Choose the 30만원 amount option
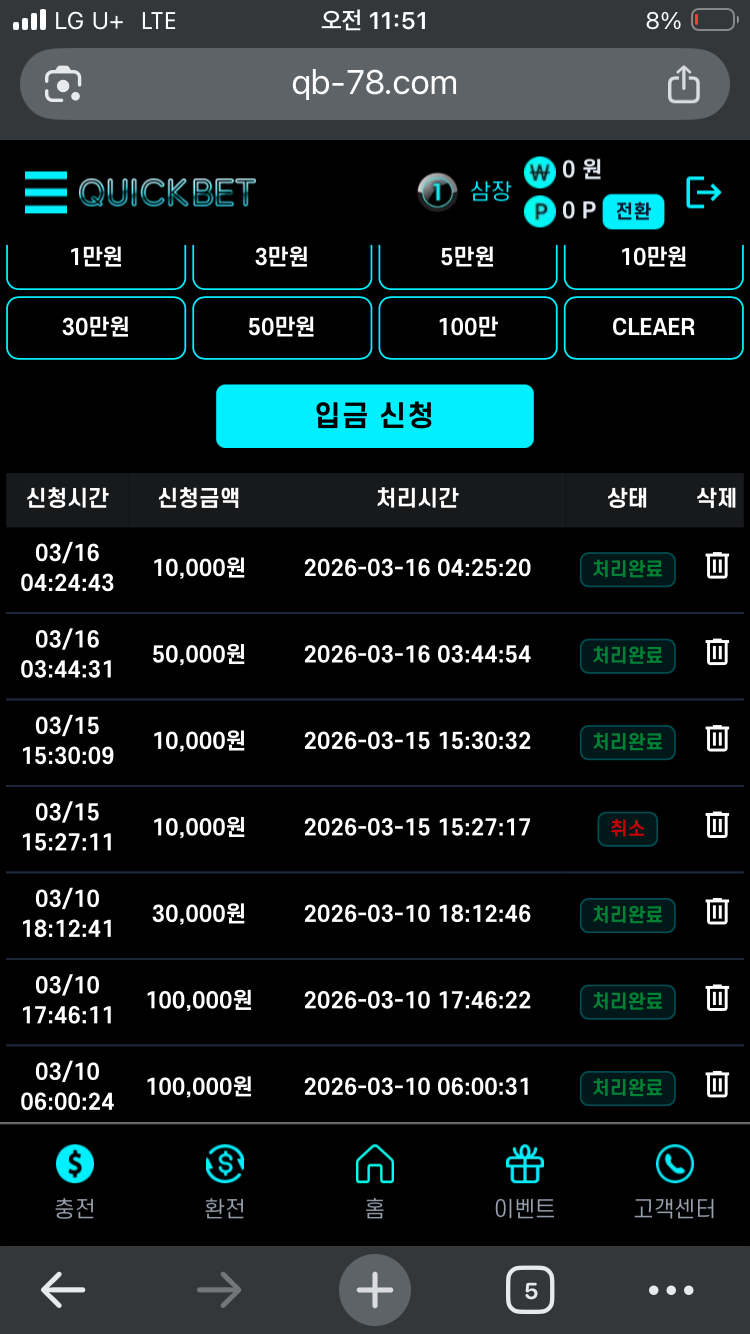Image resolution: width=750 pixels, height=1334 pixels. click(x=95, y=328)
